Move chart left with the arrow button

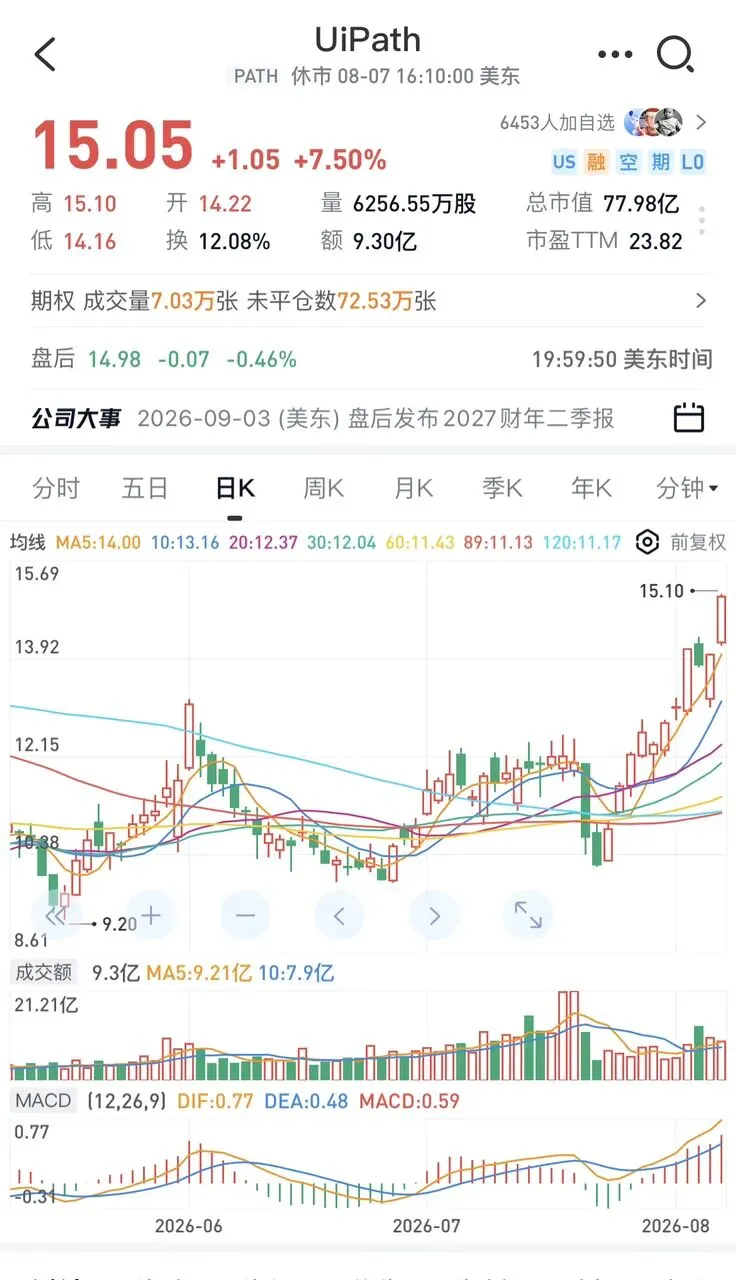click(339, 914)
